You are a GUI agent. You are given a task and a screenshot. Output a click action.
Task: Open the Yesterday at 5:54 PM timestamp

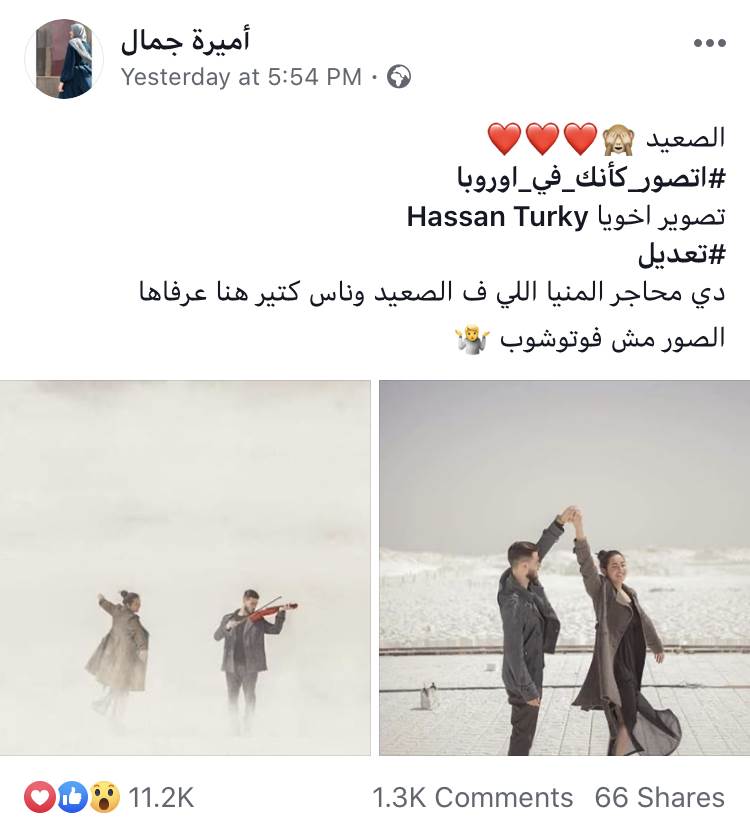click(x=241, y=77)
